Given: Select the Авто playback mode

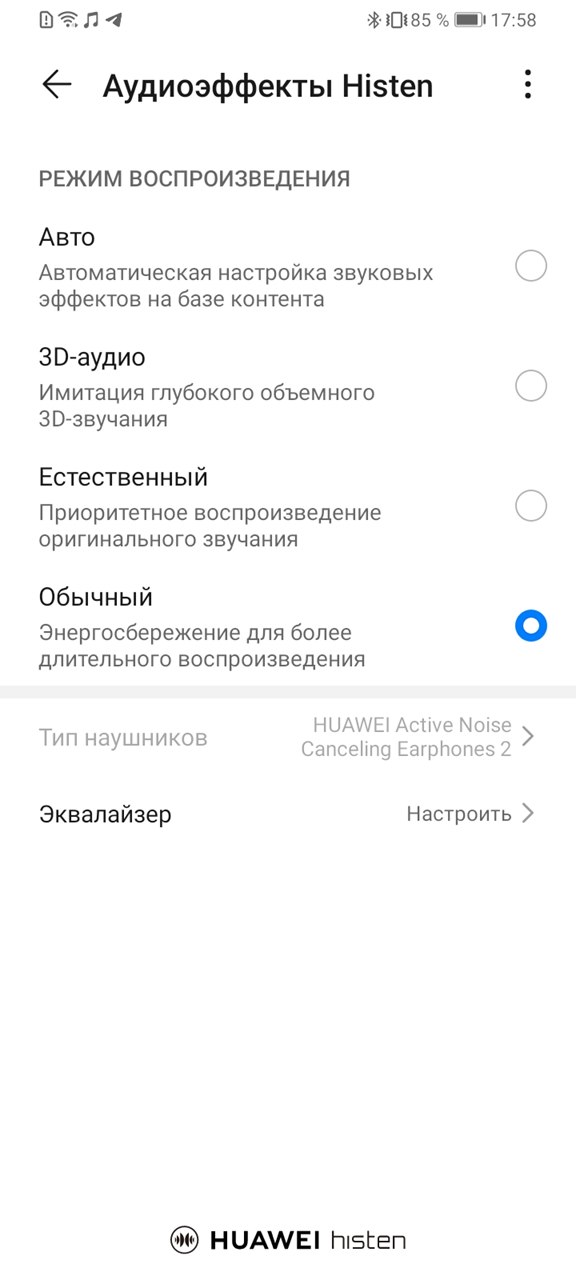Looking at the screenshot, I should tap(288, 266).
